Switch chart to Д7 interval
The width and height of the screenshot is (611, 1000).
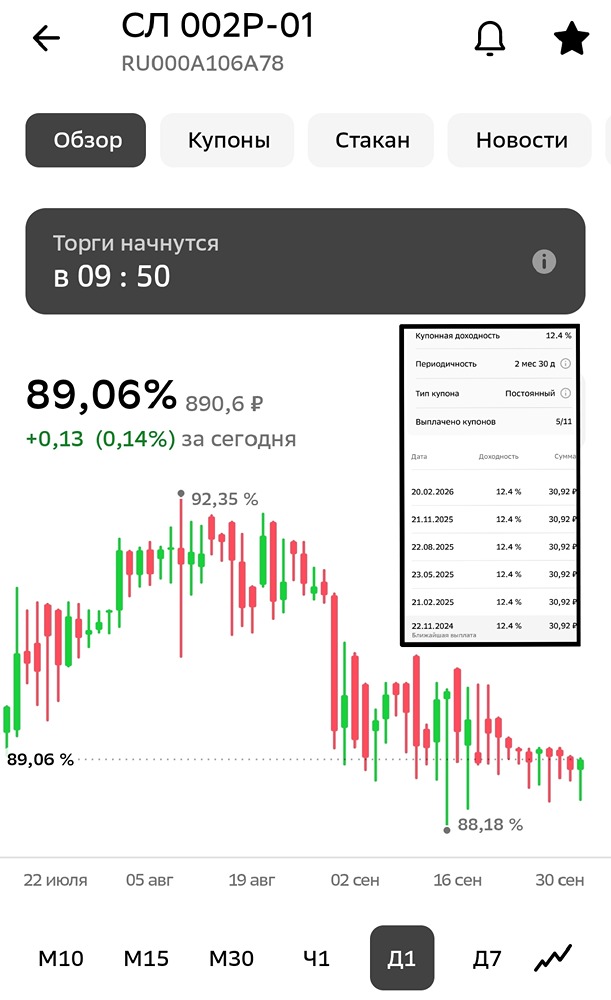tap(486, 958)
